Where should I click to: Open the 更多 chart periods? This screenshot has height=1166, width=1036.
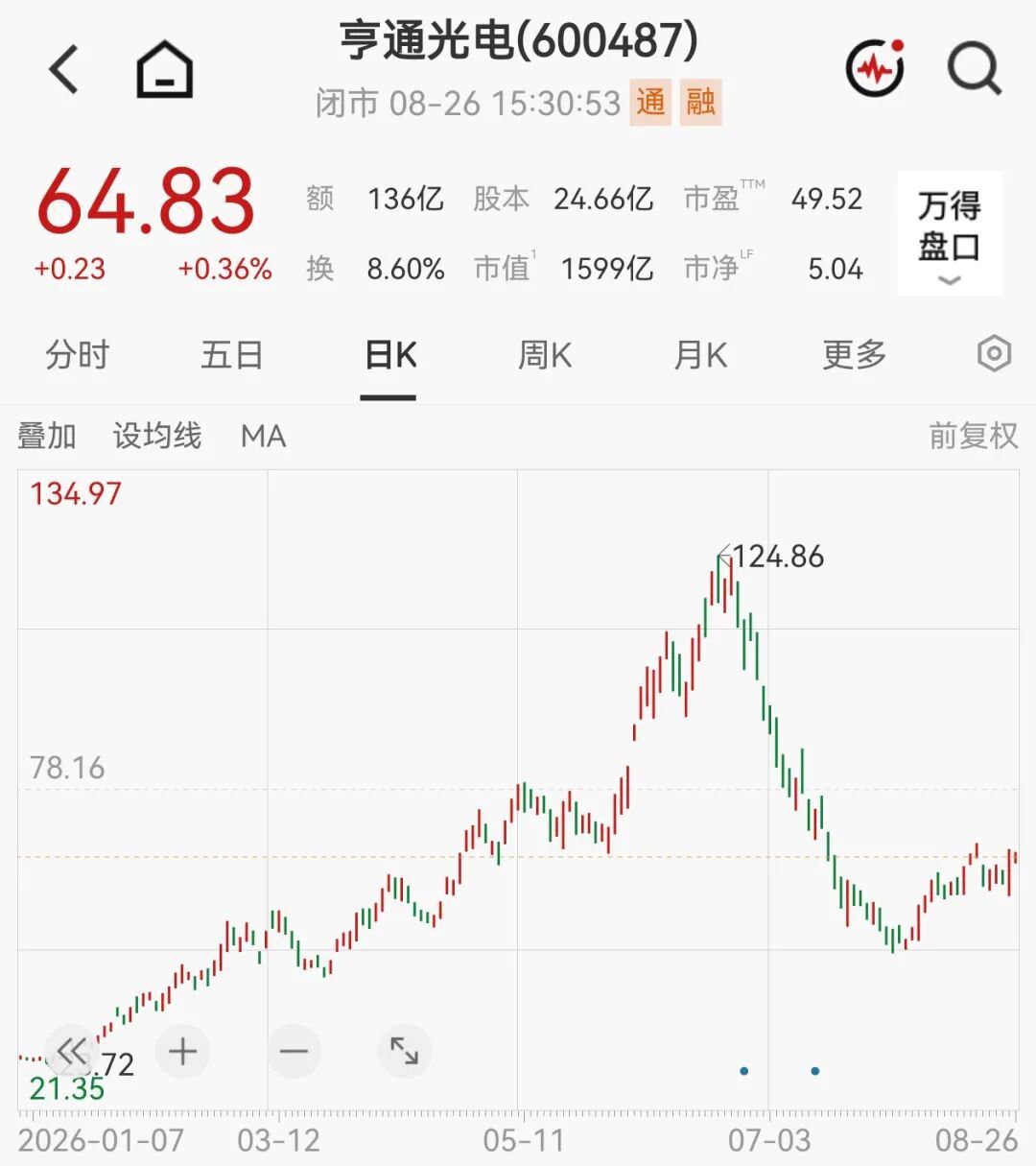click(x=854, y=355)
